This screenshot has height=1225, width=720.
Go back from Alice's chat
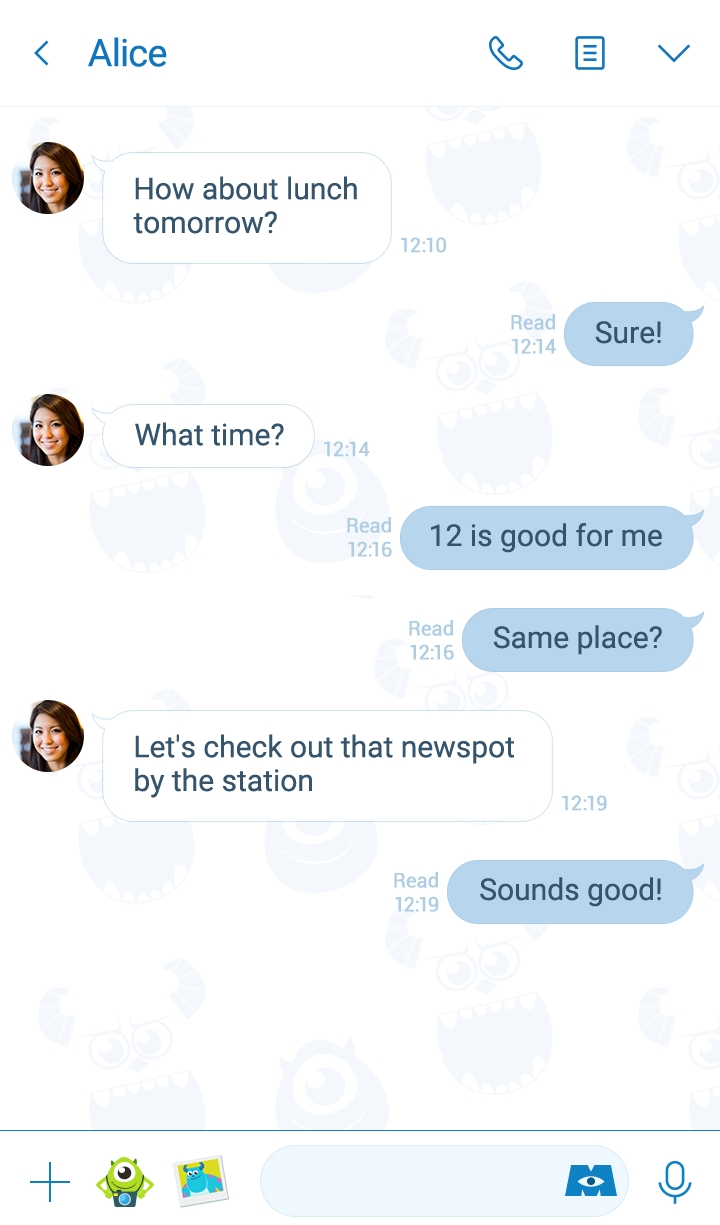coord(42,53)
